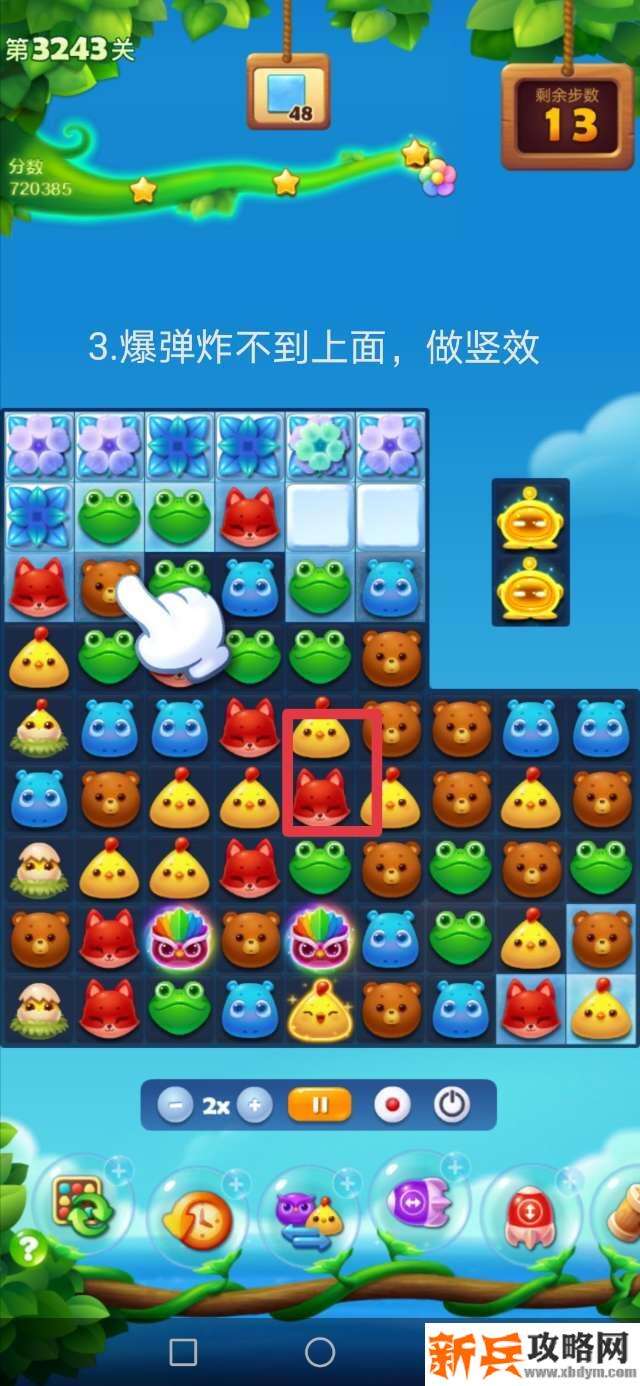640x1386 pixels.
Task: Tap the red fox inside the red outline
Action: tap(320, 797)
